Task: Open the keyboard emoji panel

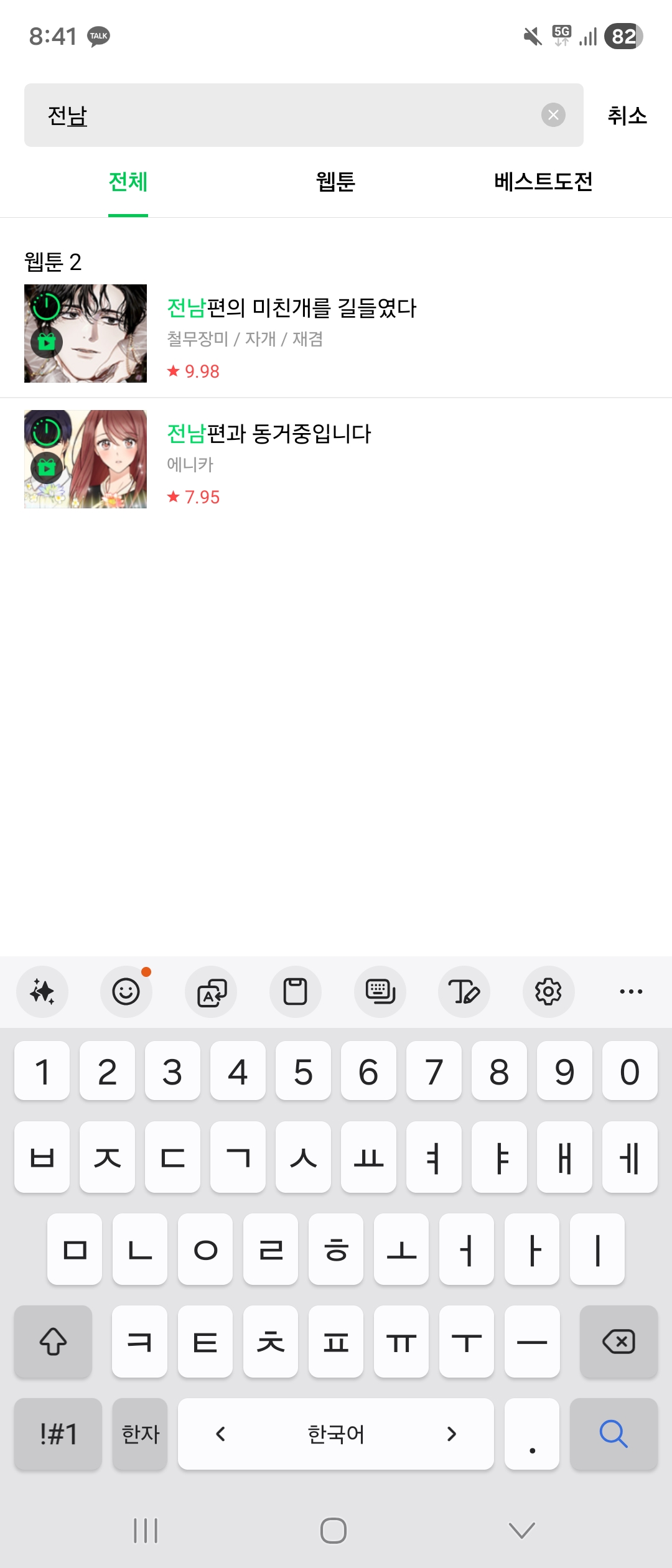Action: [x=126, y=991]
